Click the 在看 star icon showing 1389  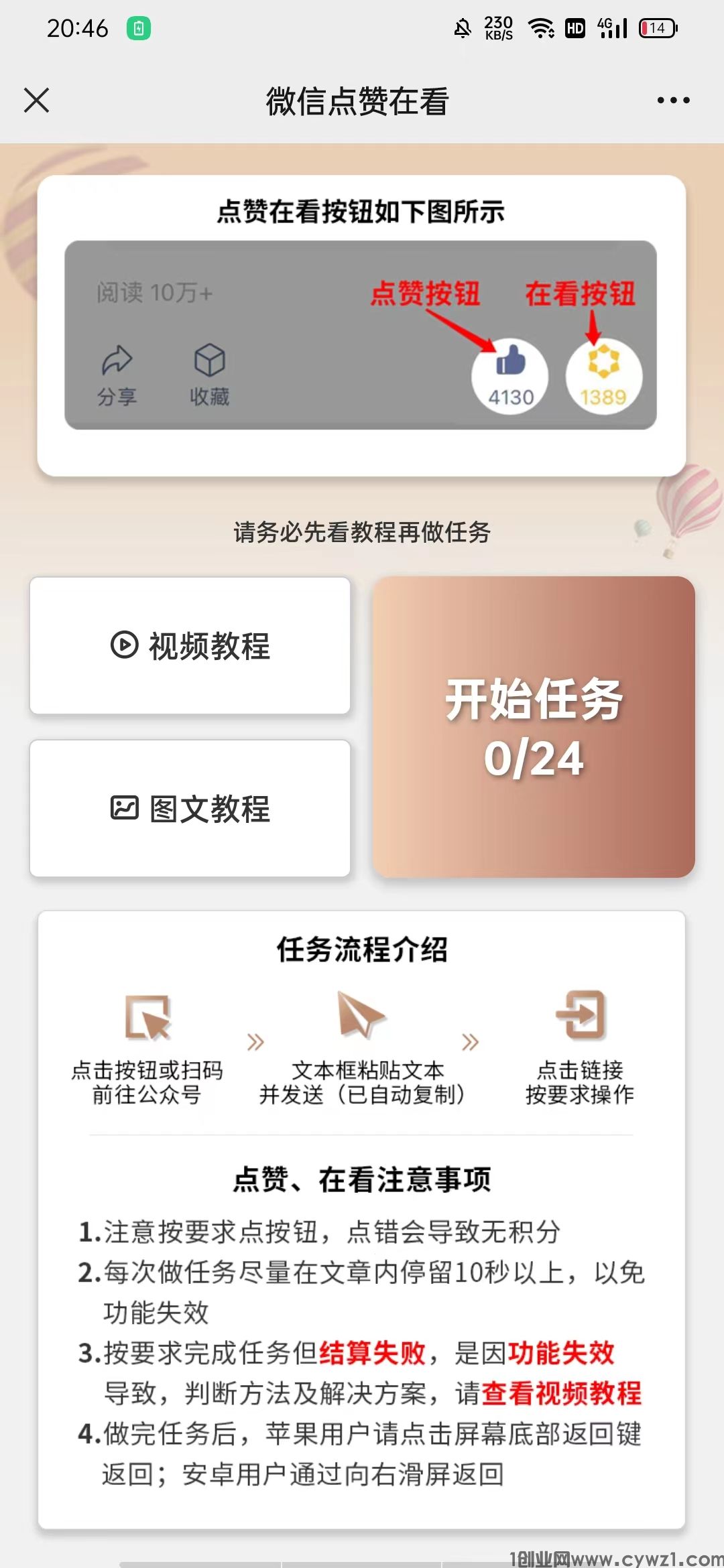[602, 375]
